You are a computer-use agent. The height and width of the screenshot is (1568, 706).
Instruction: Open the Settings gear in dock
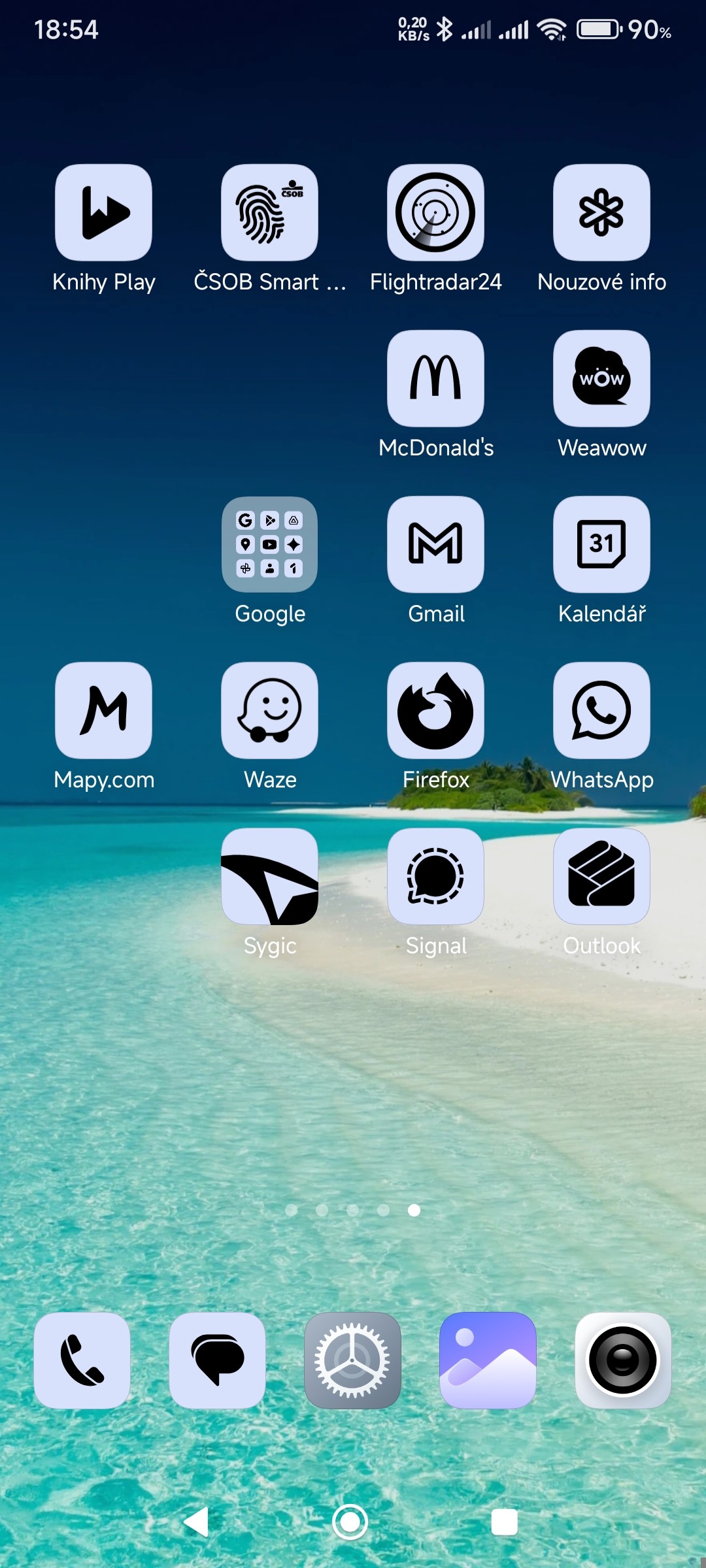352,1360
